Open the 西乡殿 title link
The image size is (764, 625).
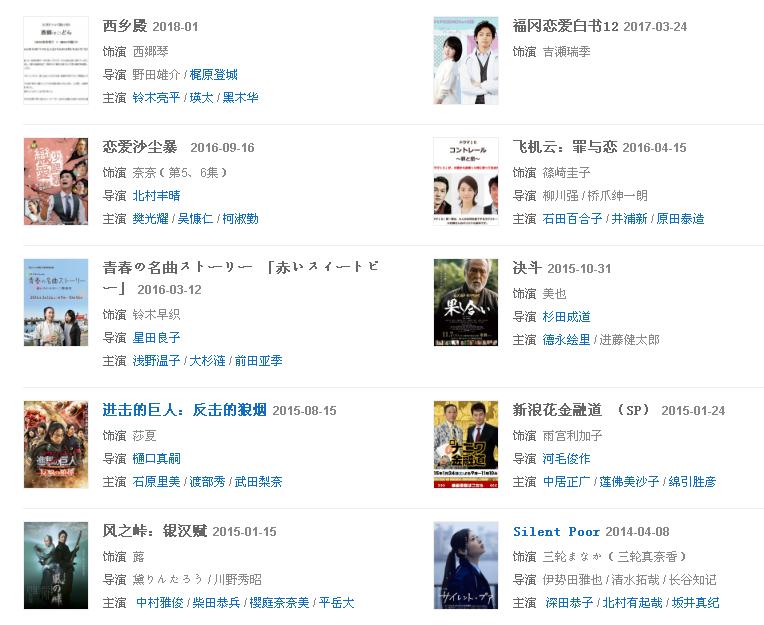pos(124,26)
